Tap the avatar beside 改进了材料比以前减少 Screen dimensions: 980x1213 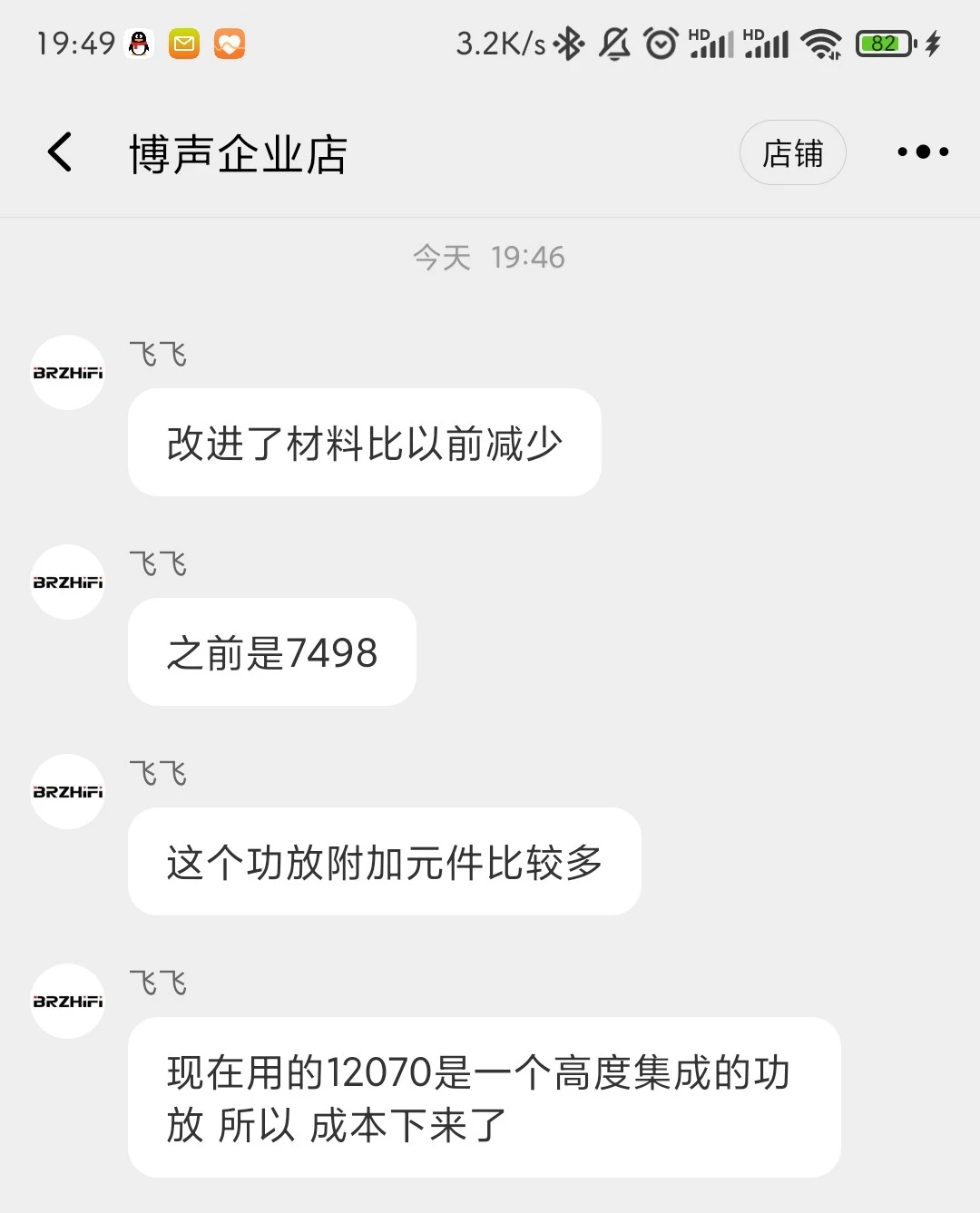click(x=68, y=373)
